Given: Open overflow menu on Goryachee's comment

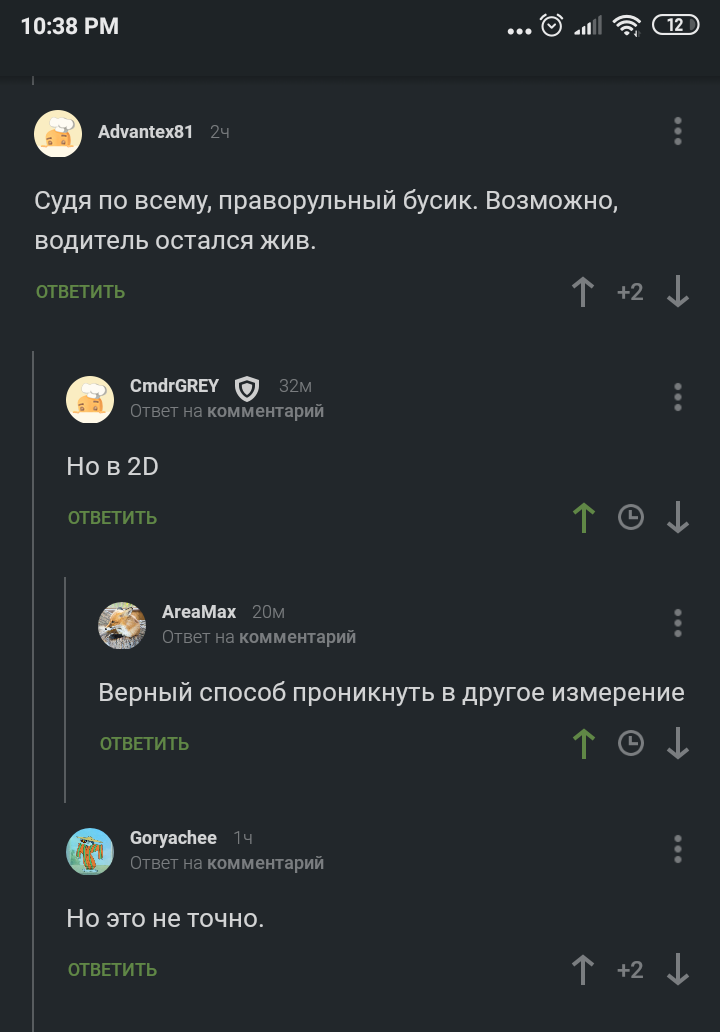Looking at the screenshot, I should 678,849.
